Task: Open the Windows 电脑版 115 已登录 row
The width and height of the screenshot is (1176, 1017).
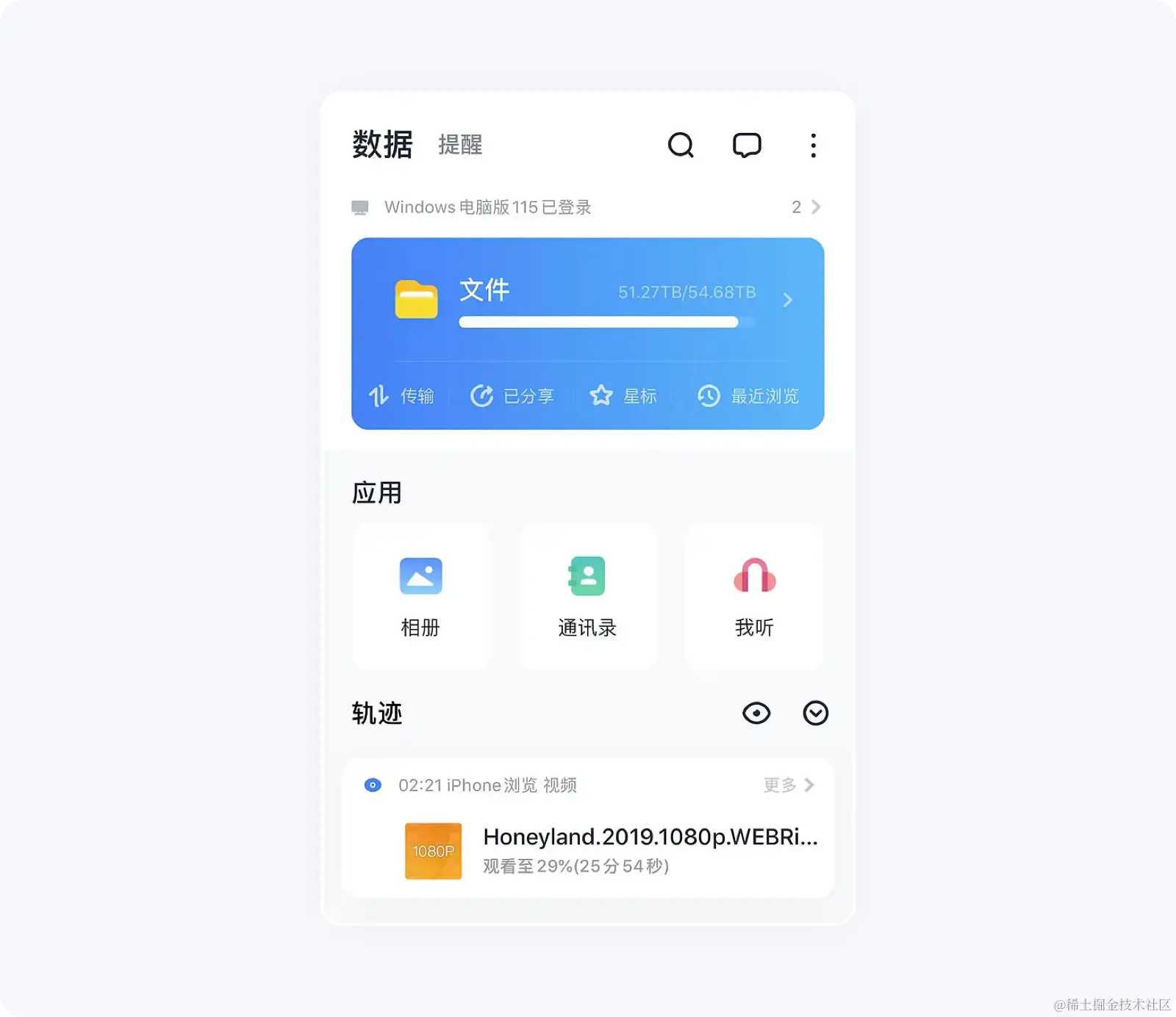Action: [587, 207]
